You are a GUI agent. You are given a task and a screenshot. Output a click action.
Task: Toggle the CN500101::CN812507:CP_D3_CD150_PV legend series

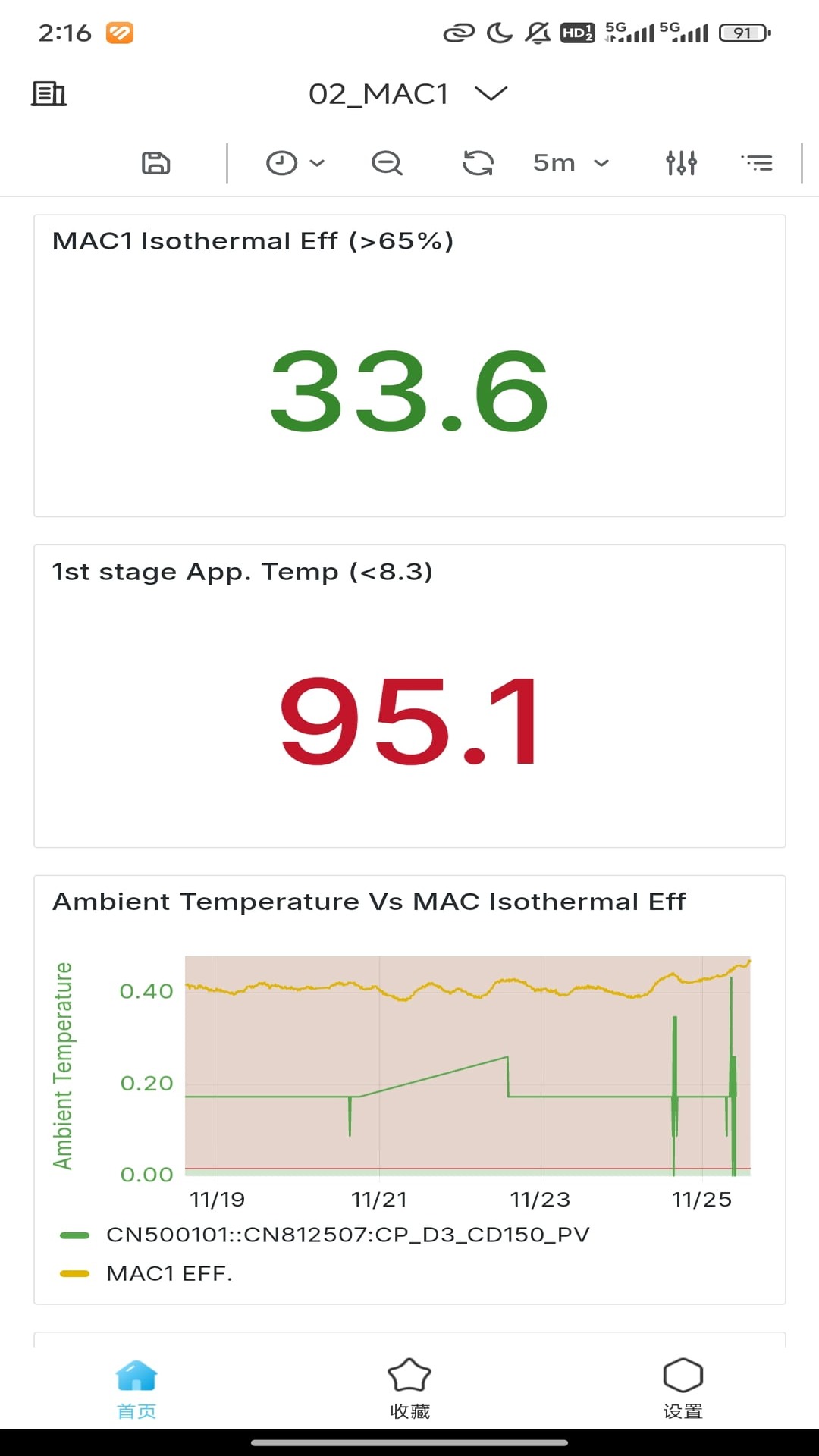point(347,1235)
